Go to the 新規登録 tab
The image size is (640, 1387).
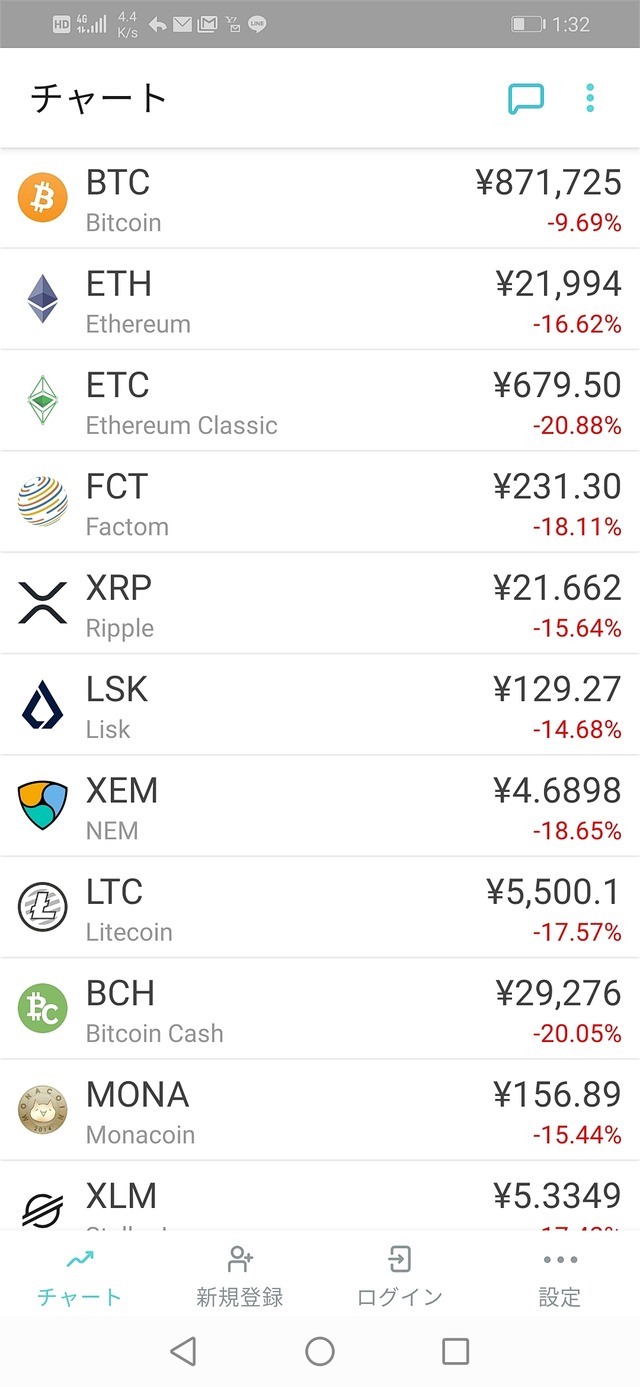click(x=240, y=1277)
